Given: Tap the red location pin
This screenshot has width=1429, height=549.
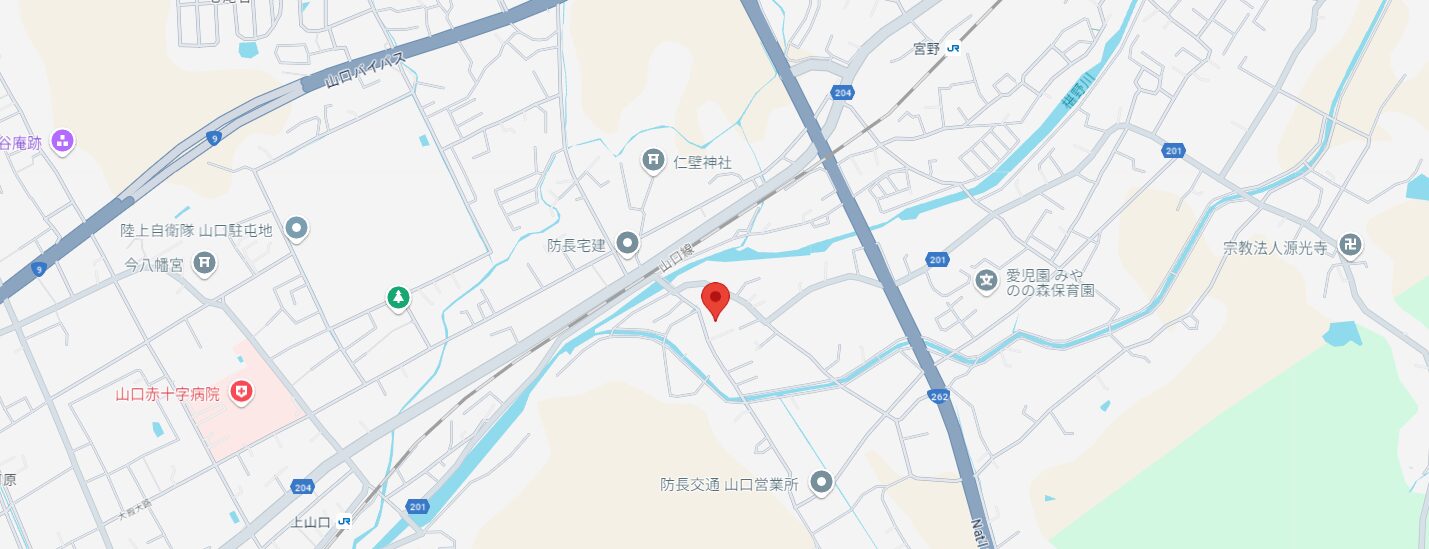Looking at the screenshot, I should click(715, 298).
